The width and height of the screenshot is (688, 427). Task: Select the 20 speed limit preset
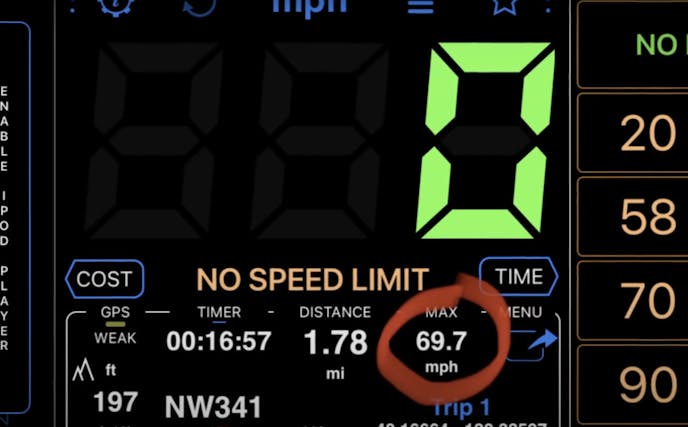[648, 132]
